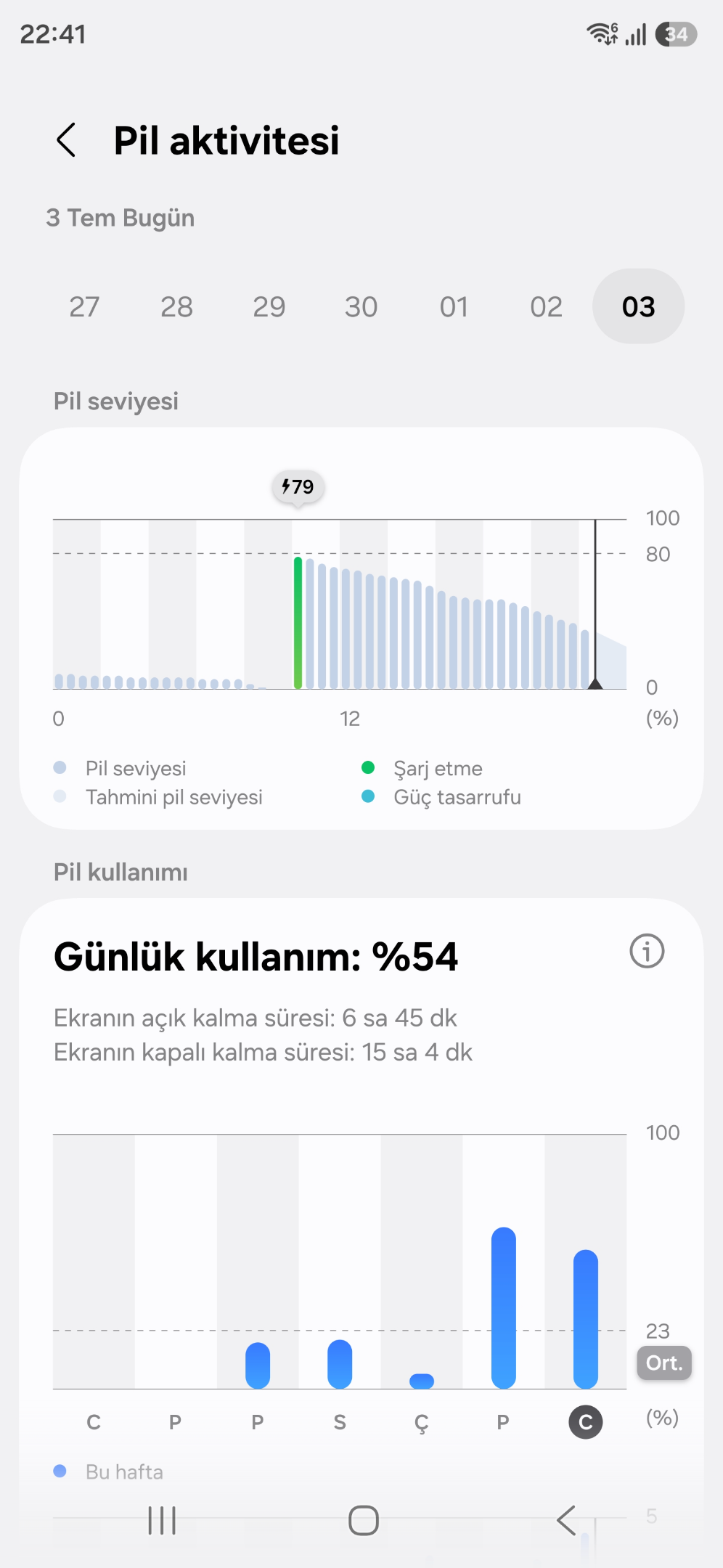
Task: Select date 02
Action: click(547, 307)
